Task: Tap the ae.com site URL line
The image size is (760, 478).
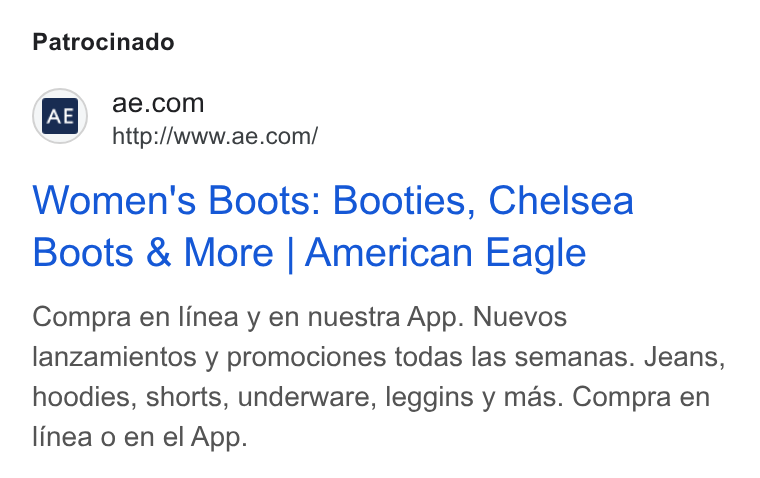Action: click(x=215, y=136)
